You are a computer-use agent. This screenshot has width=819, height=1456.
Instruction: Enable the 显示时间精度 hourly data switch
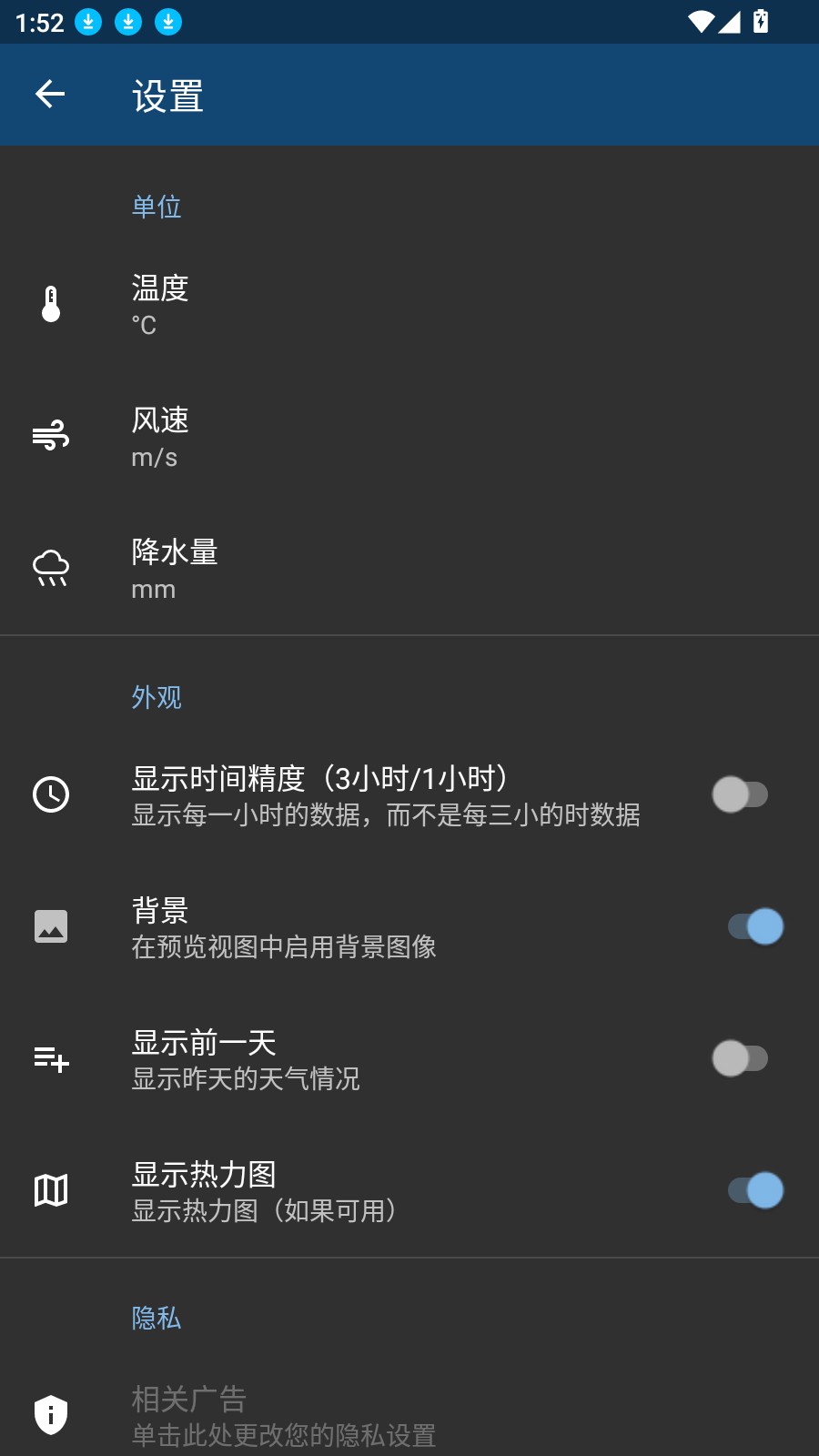[740, 794]
